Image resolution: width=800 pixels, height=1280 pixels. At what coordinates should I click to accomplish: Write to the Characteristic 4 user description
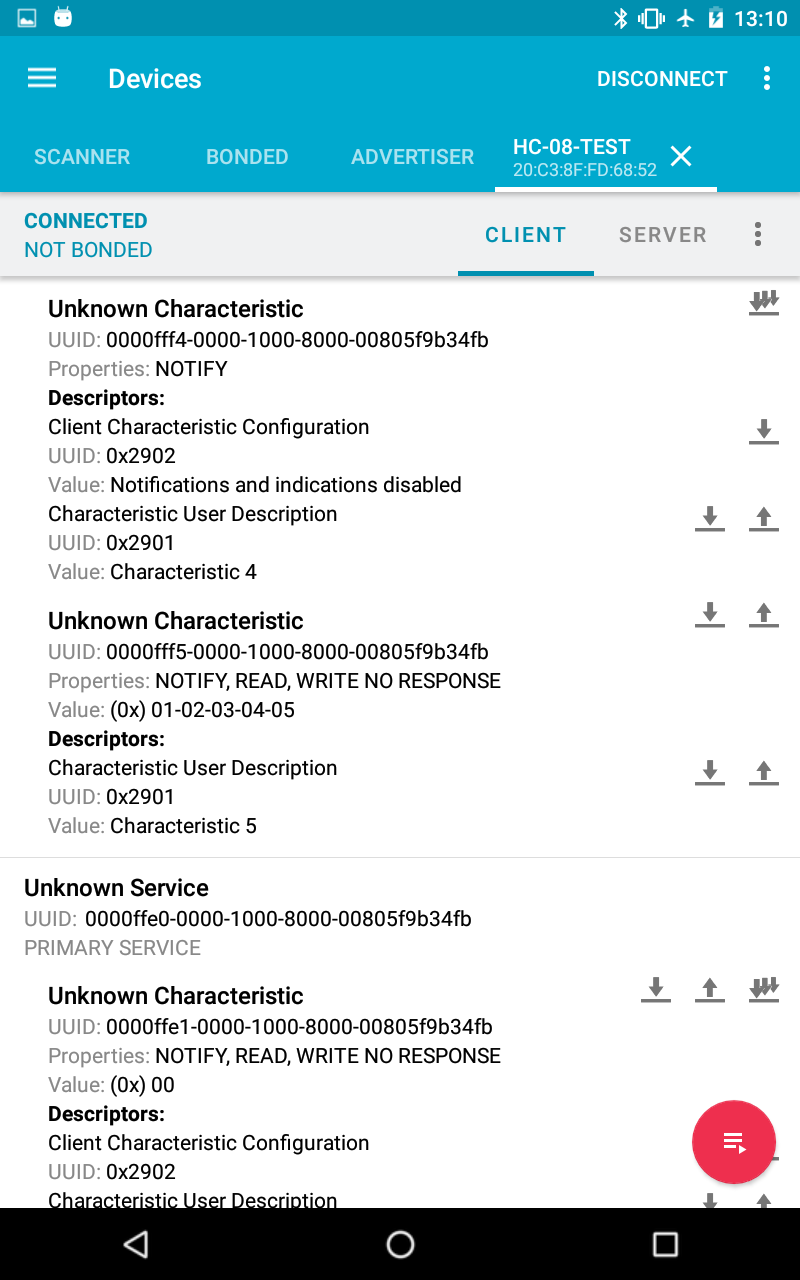(764, 518)
